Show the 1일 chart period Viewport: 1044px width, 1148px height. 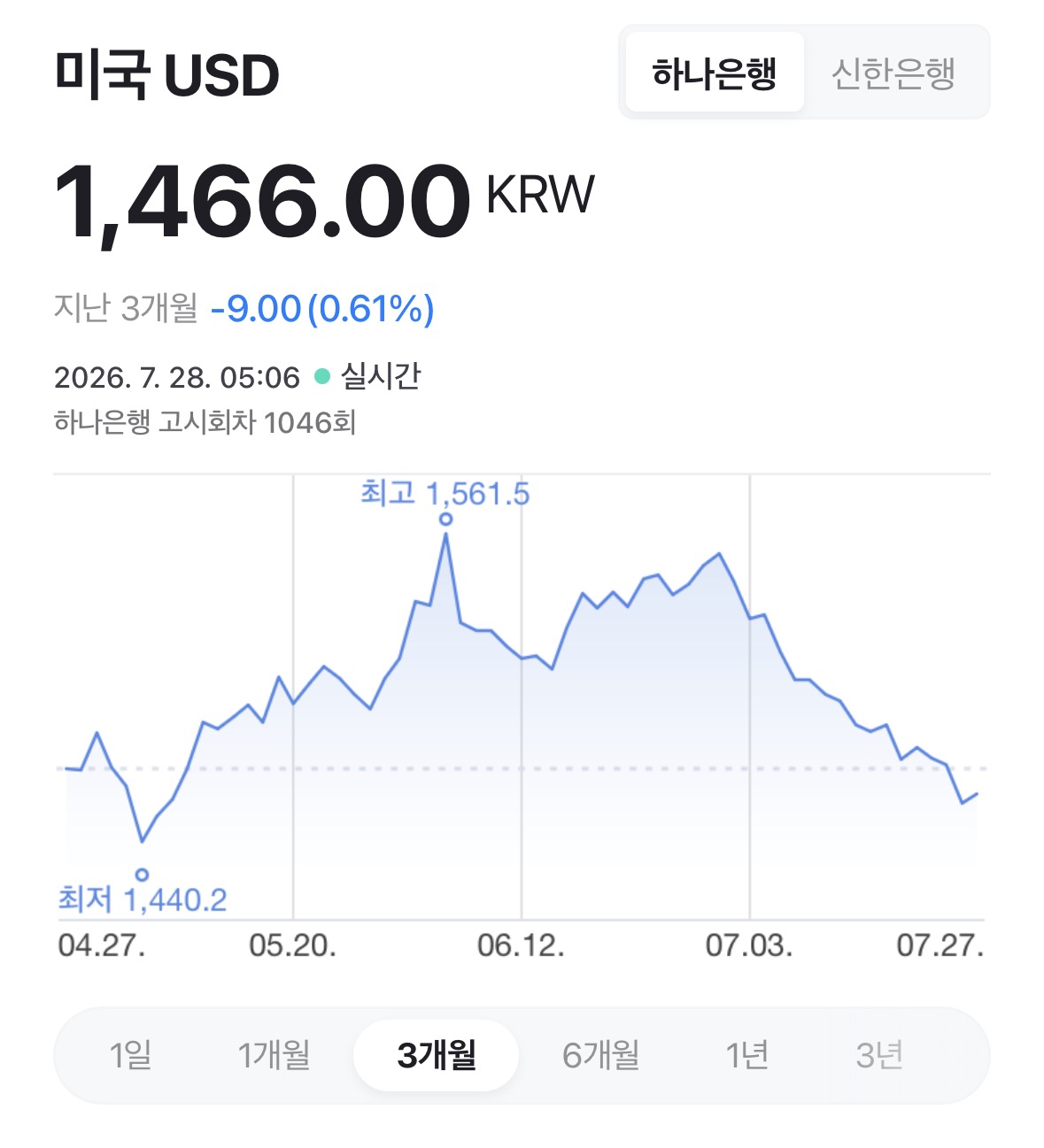pos(130,1055)
